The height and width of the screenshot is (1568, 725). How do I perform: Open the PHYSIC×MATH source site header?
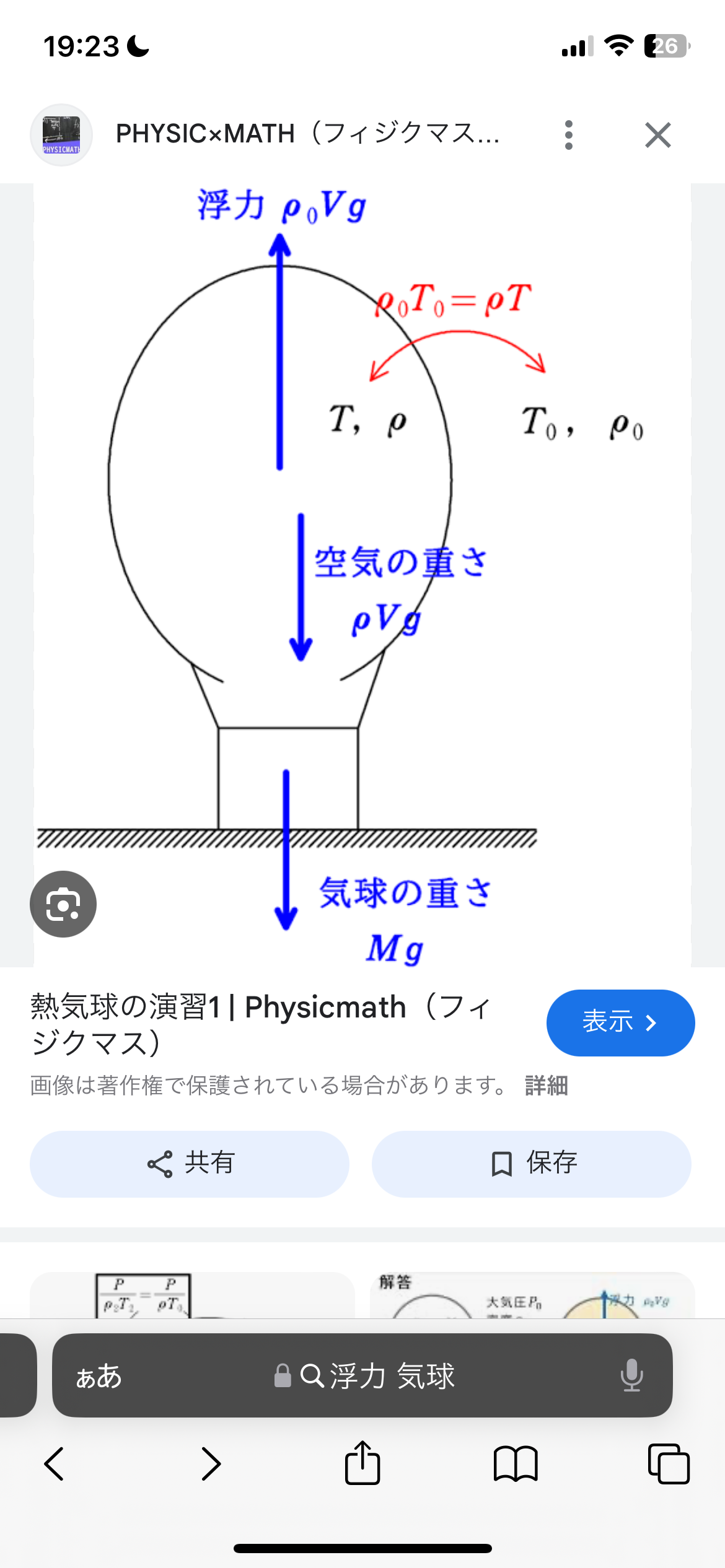tap(307, 134)
